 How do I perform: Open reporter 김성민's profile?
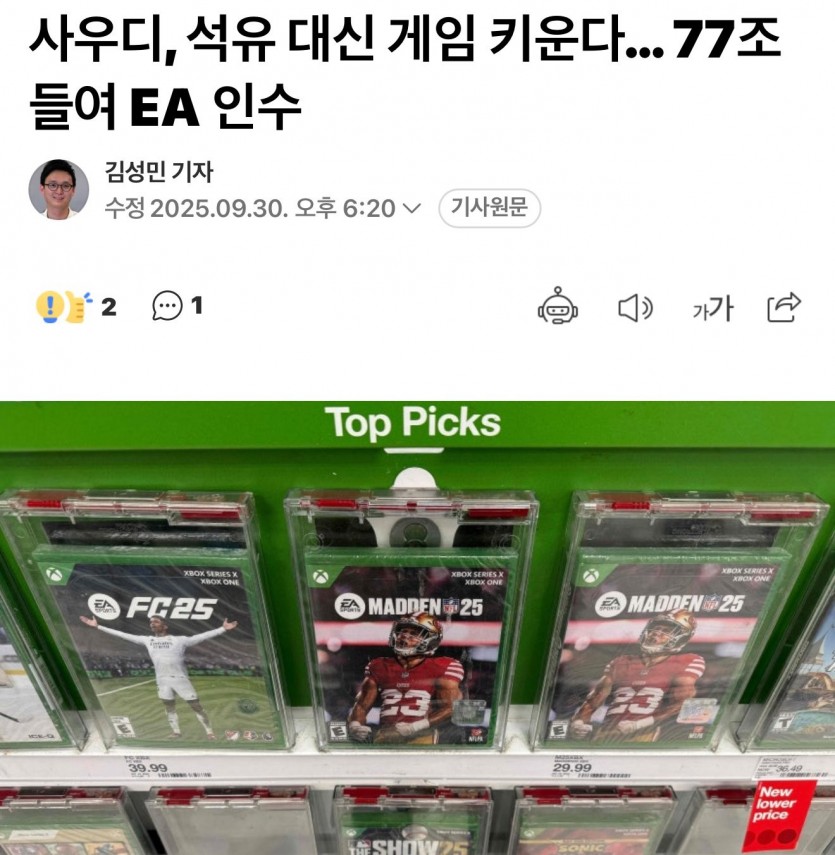tap(159, 172)
